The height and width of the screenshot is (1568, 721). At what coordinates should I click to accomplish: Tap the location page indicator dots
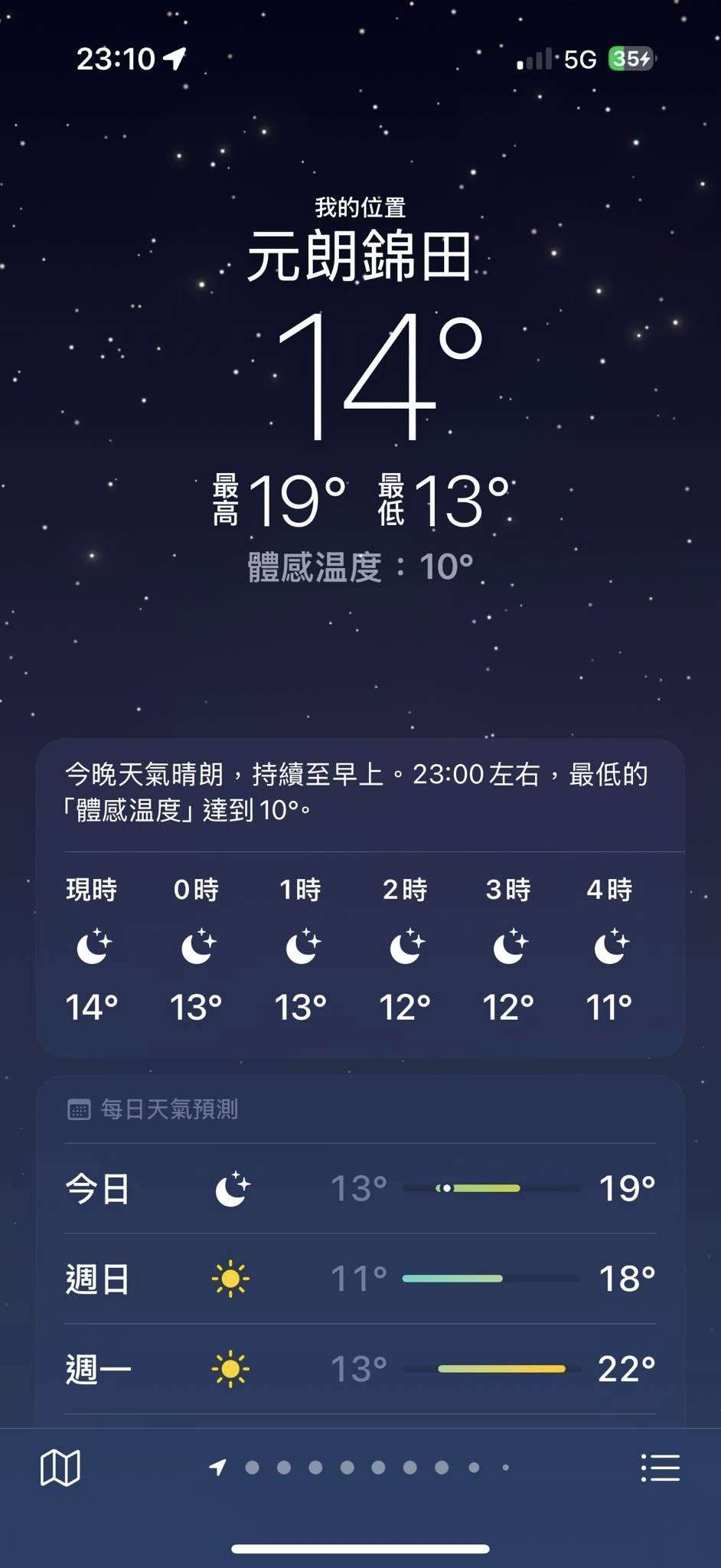point(361,1467)
